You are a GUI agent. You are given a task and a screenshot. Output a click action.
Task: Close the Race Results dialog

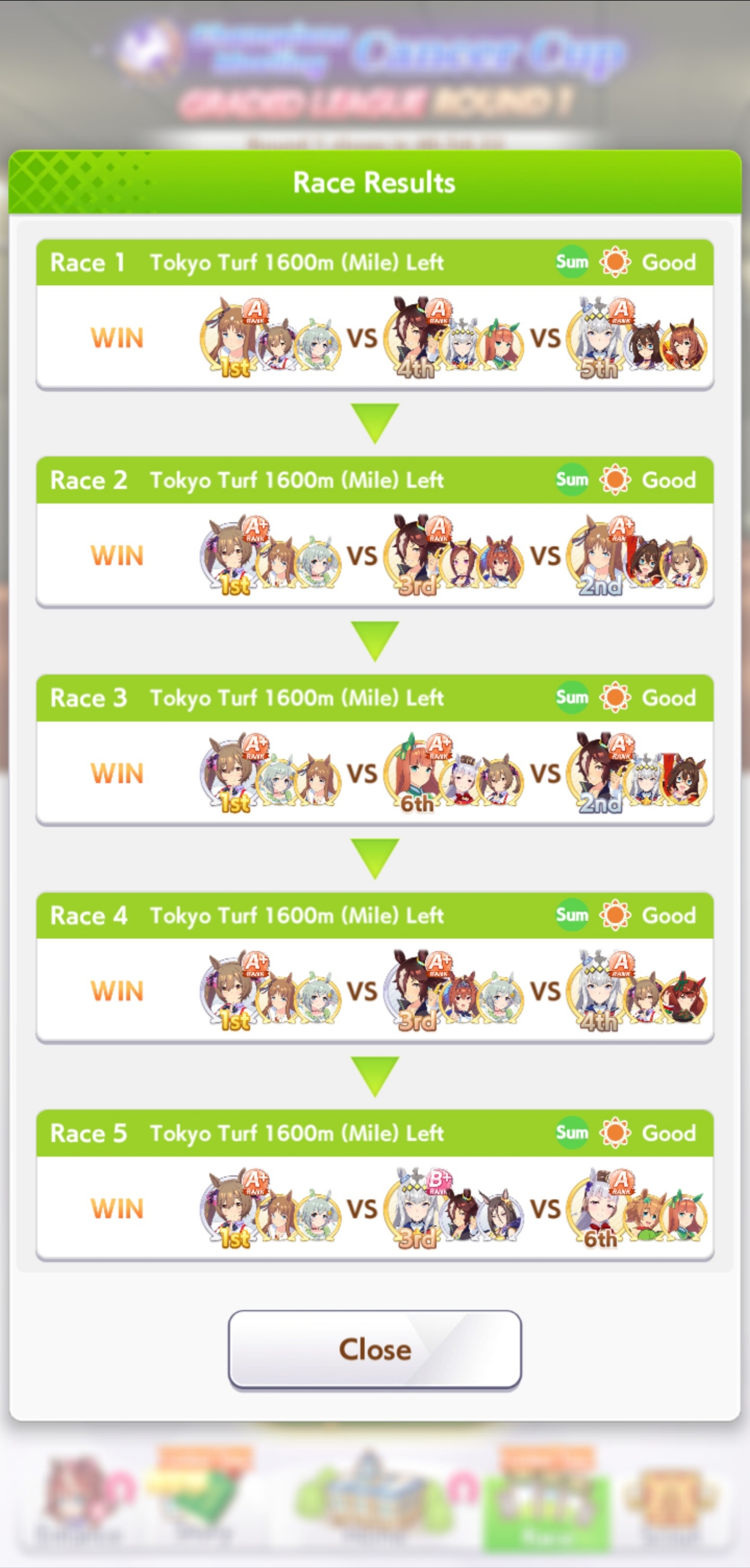pos(375,1349)
